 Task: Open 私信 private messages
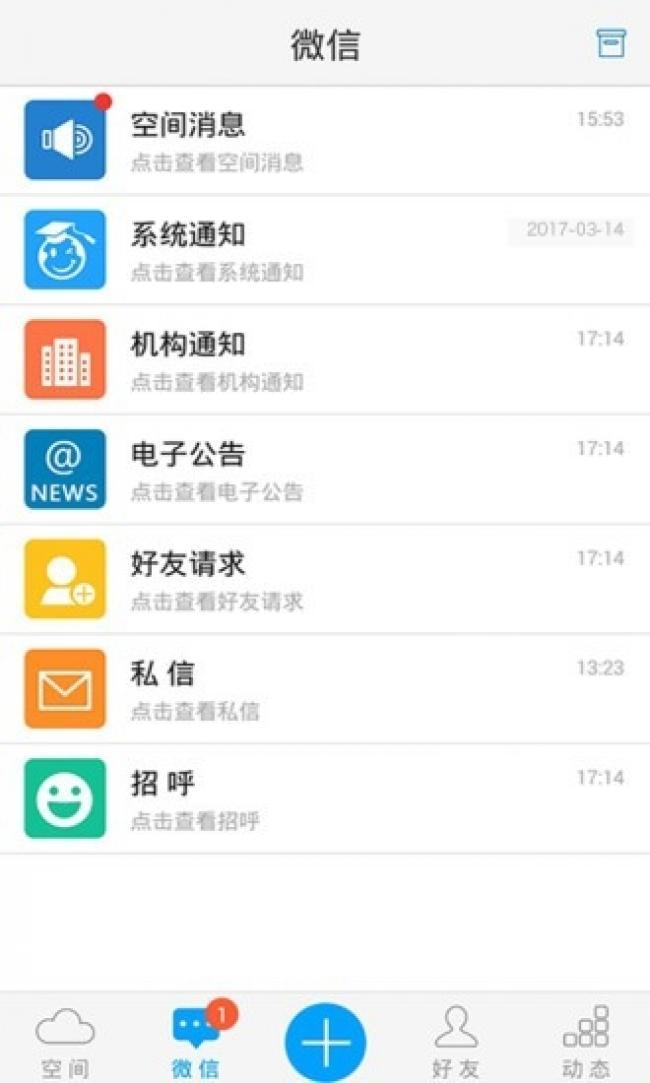(x=325, y=689)
